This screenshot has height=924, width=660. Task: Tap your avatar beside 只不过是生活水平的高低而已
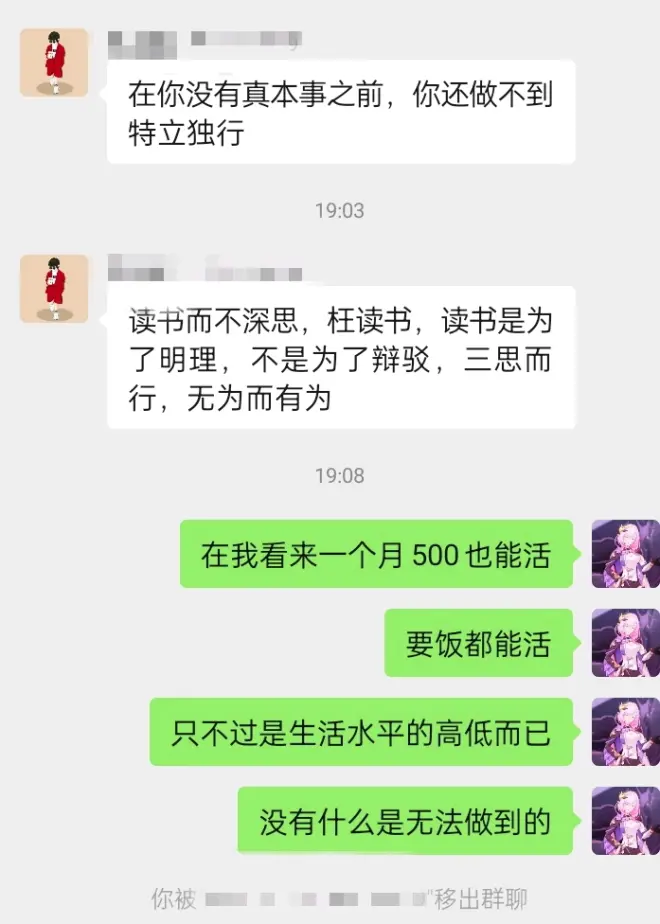tap(625, 731)
